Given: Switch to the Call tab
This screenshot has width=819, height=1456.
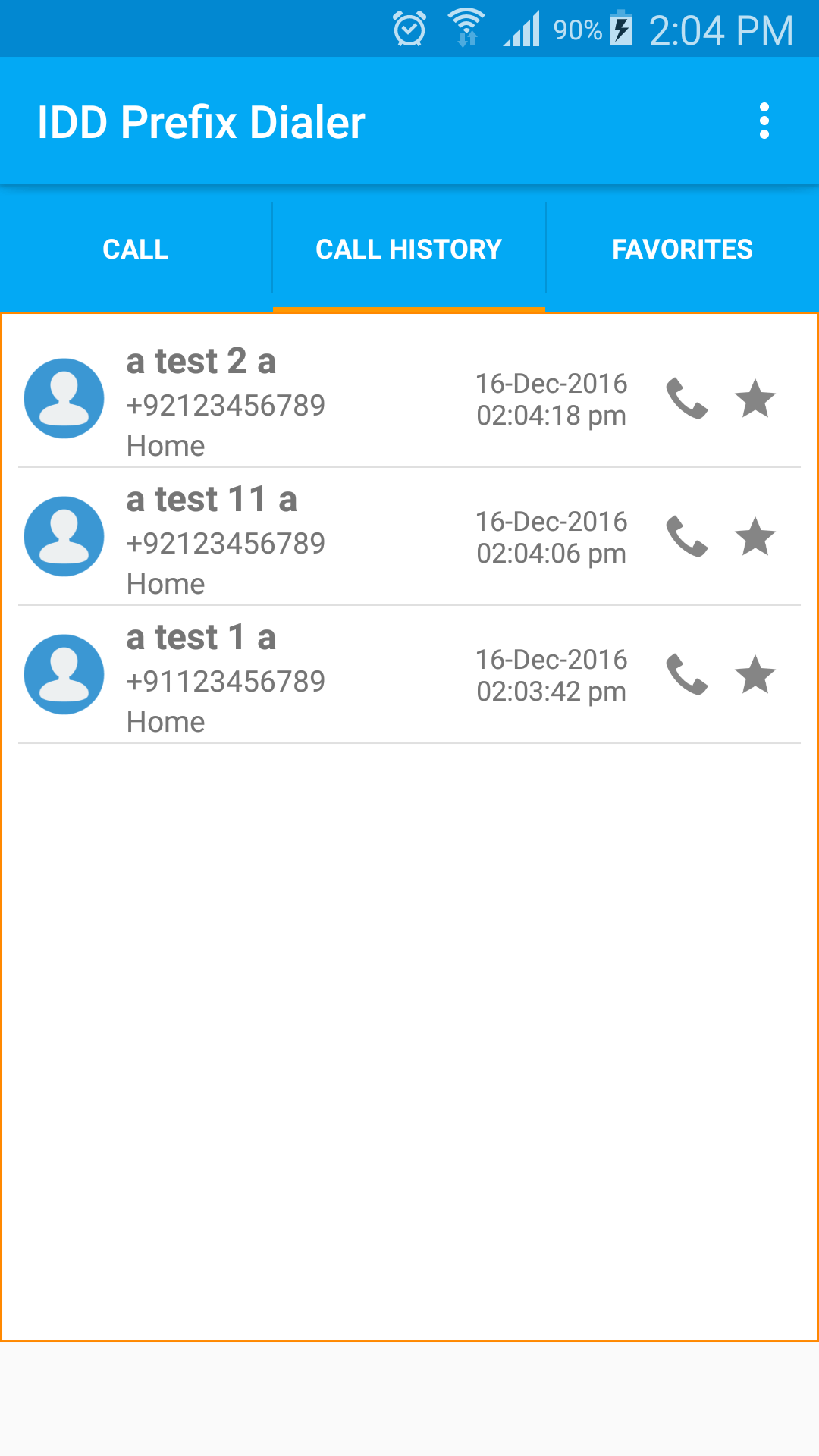Looking at the screenshot, I should (136, 249).
